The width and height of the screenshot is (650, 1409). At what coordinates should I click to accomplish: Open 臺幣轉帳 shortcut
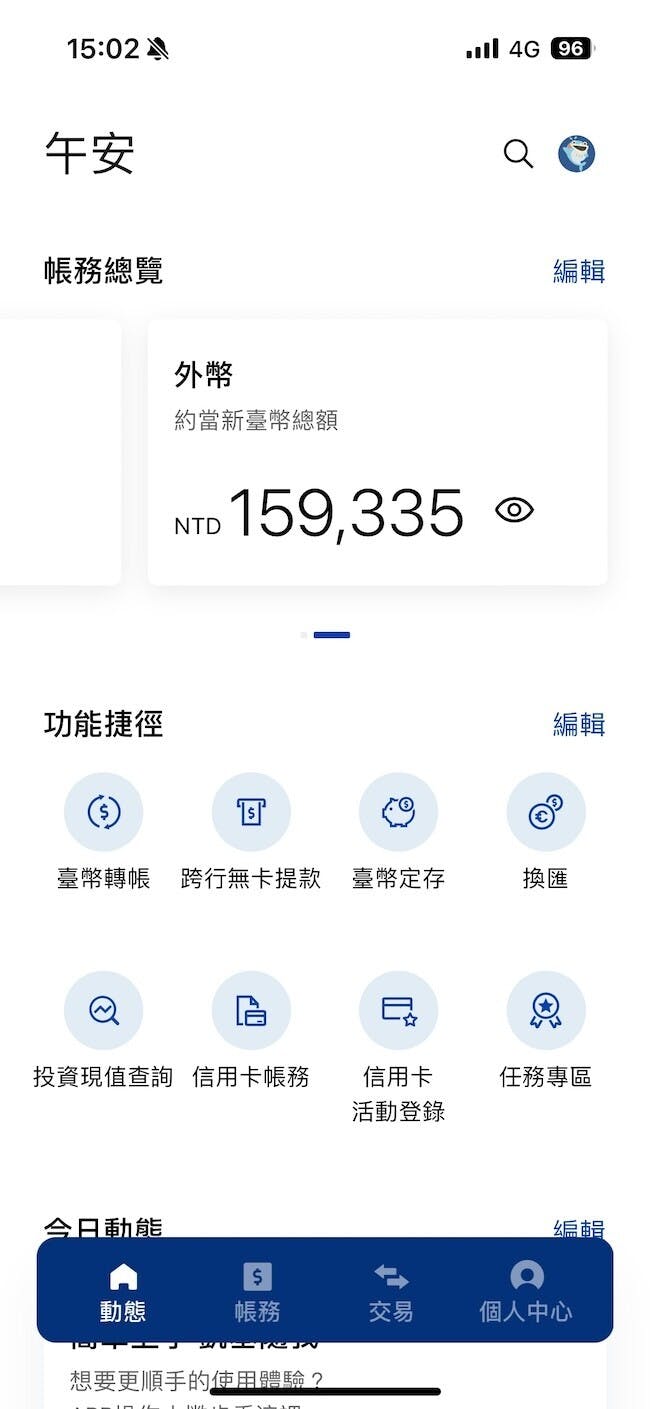coord(104,812)
